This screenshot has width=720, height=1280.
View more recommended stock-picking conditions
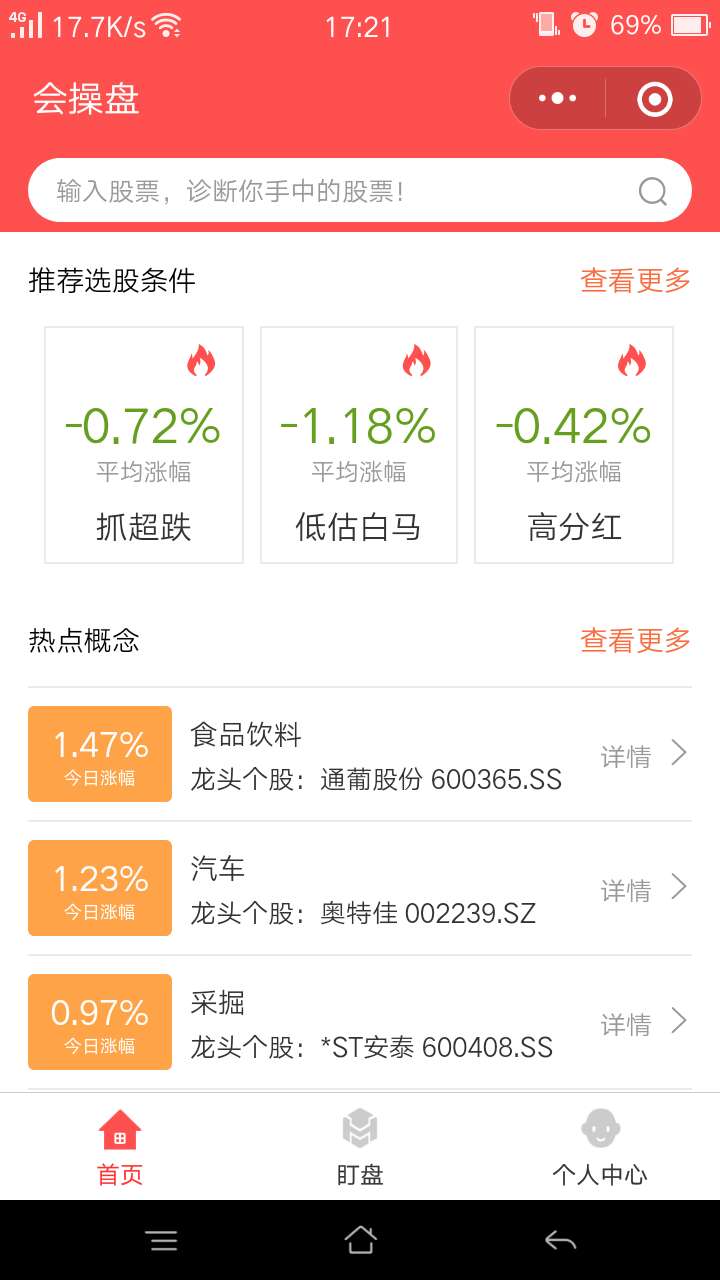pyautogui.click(x=636, y=280)
